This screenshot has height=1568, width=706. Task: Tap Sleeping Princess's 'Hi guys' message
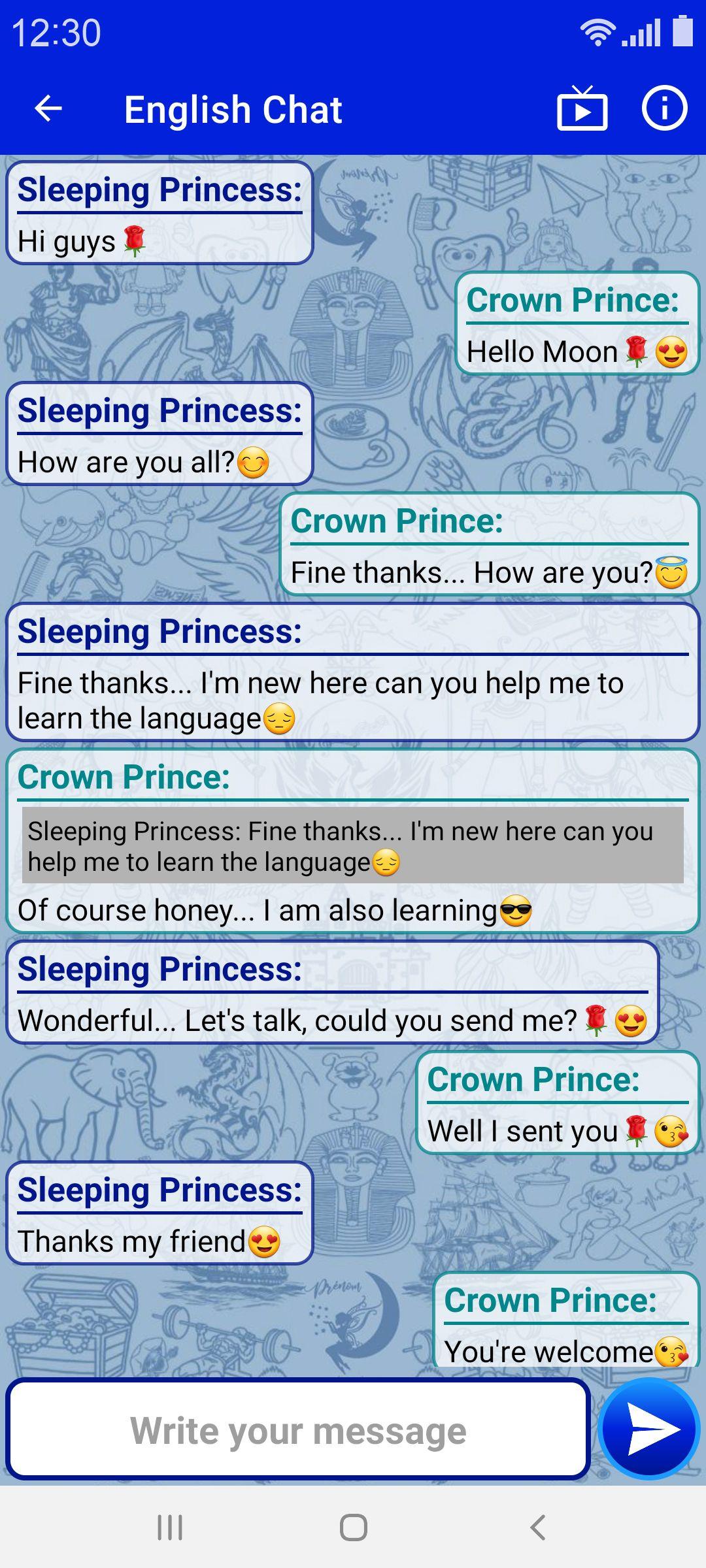coord(160,213)
